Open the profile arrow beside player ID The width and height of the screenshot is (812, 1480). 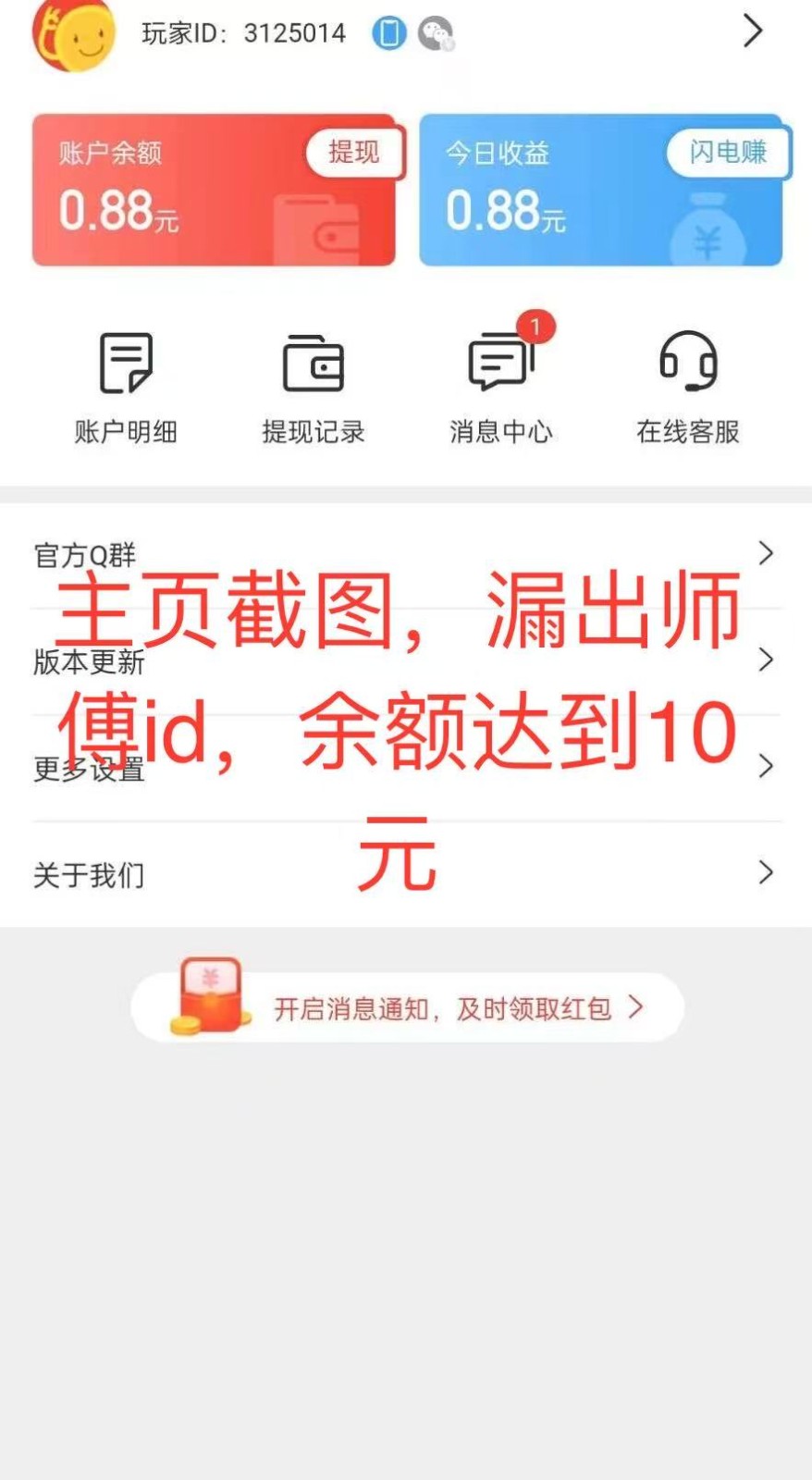[753, 31]
